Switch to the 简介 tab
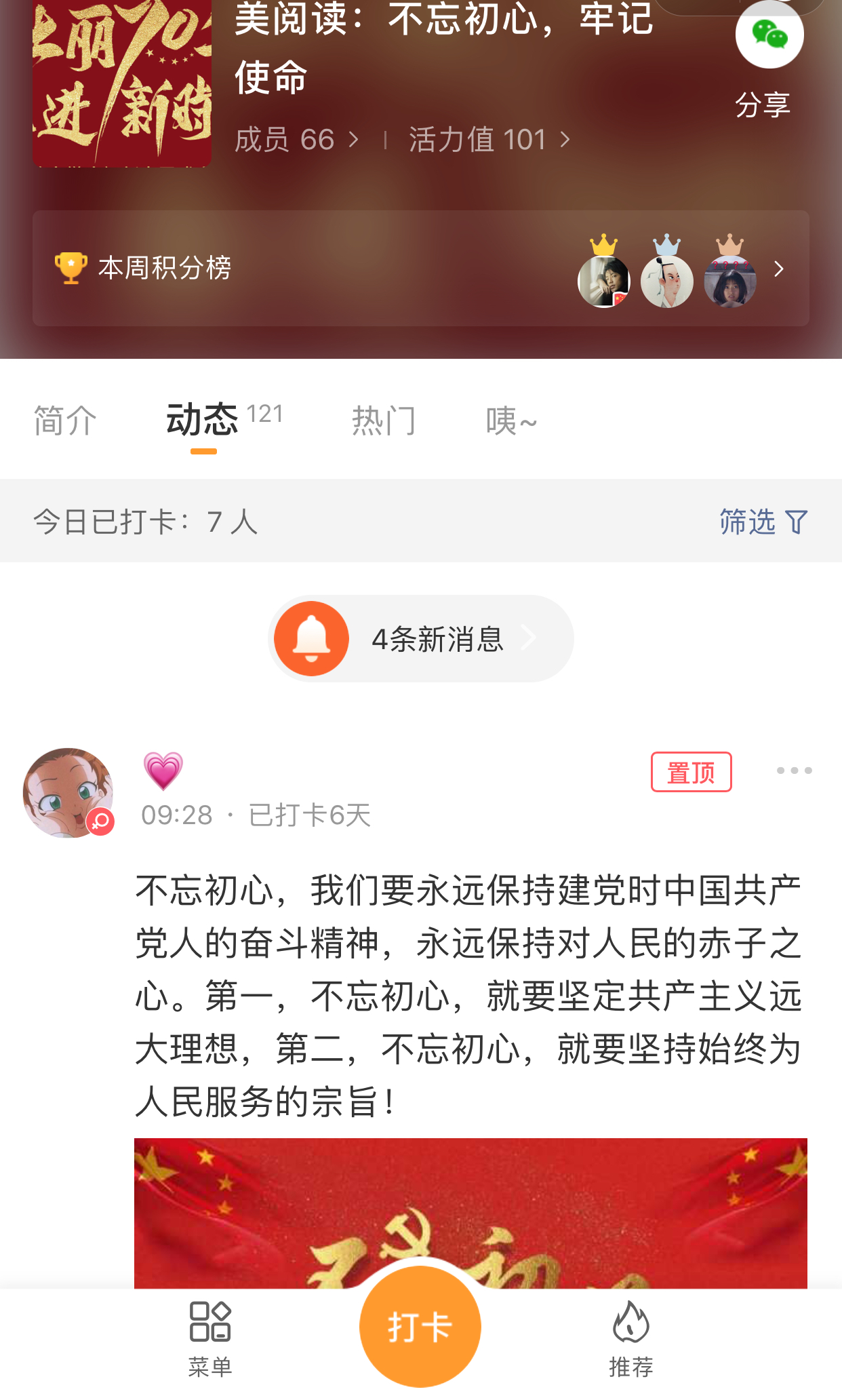Image resolution: width=842 pixels, height=1400 pixels. click(65, 421)
